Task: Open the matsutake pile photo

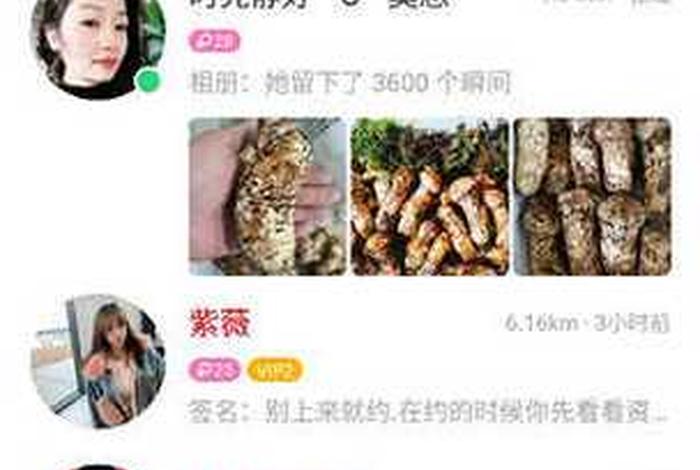Action: click(592, 196)
